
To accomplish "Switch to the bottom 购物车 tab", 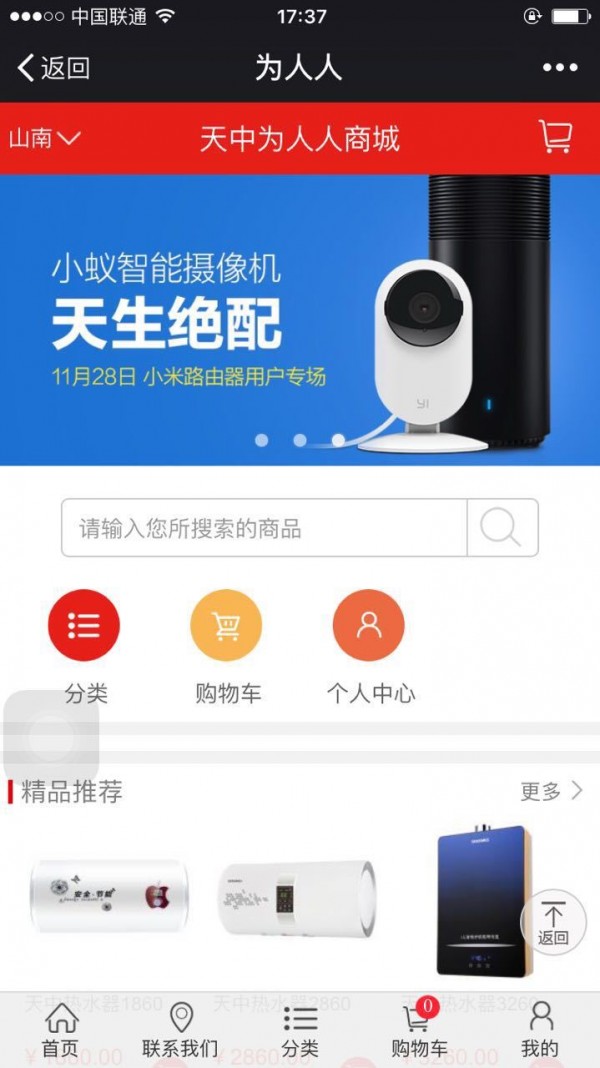I will tap(420, 1030).
